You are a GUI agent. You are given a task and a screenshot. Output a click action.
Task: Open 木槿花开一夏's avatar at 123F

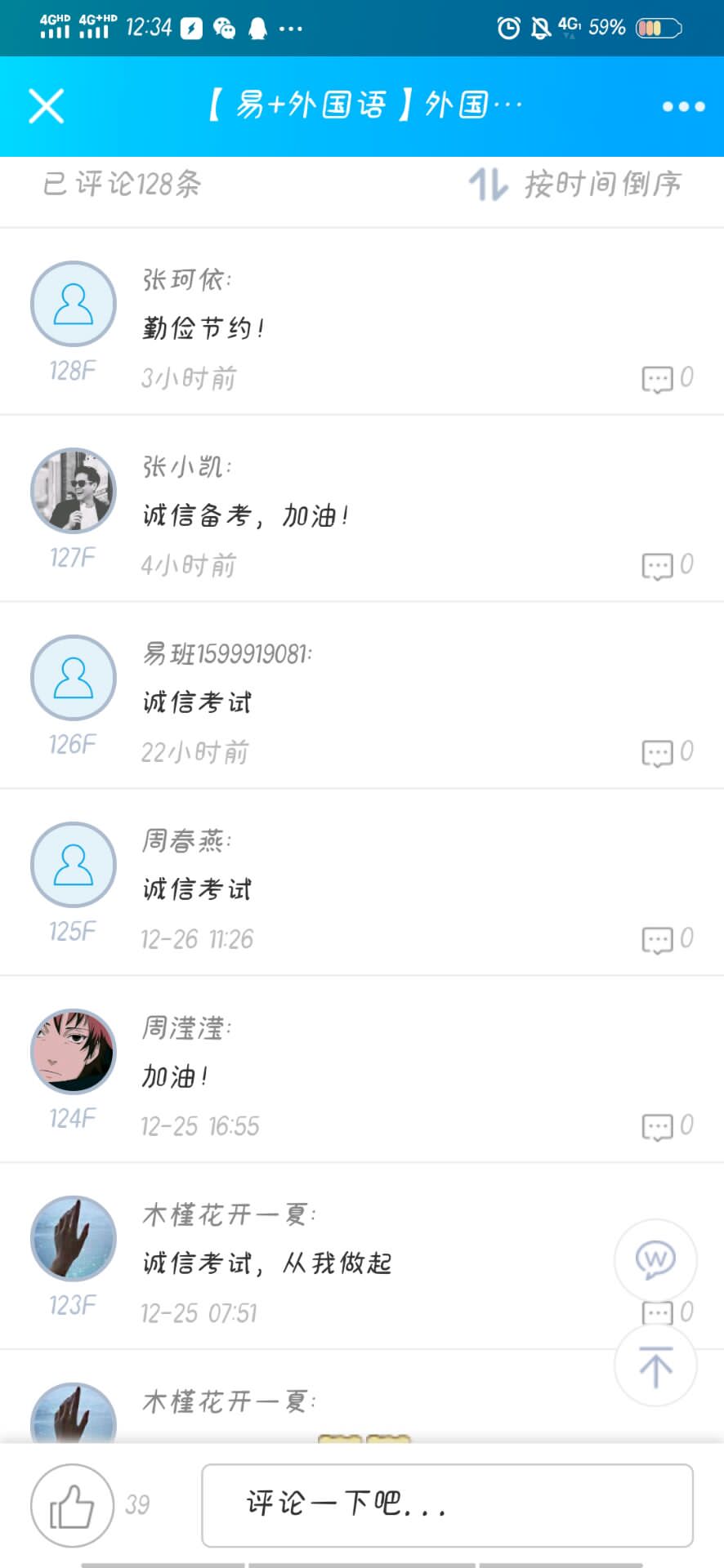[74, 1239]
